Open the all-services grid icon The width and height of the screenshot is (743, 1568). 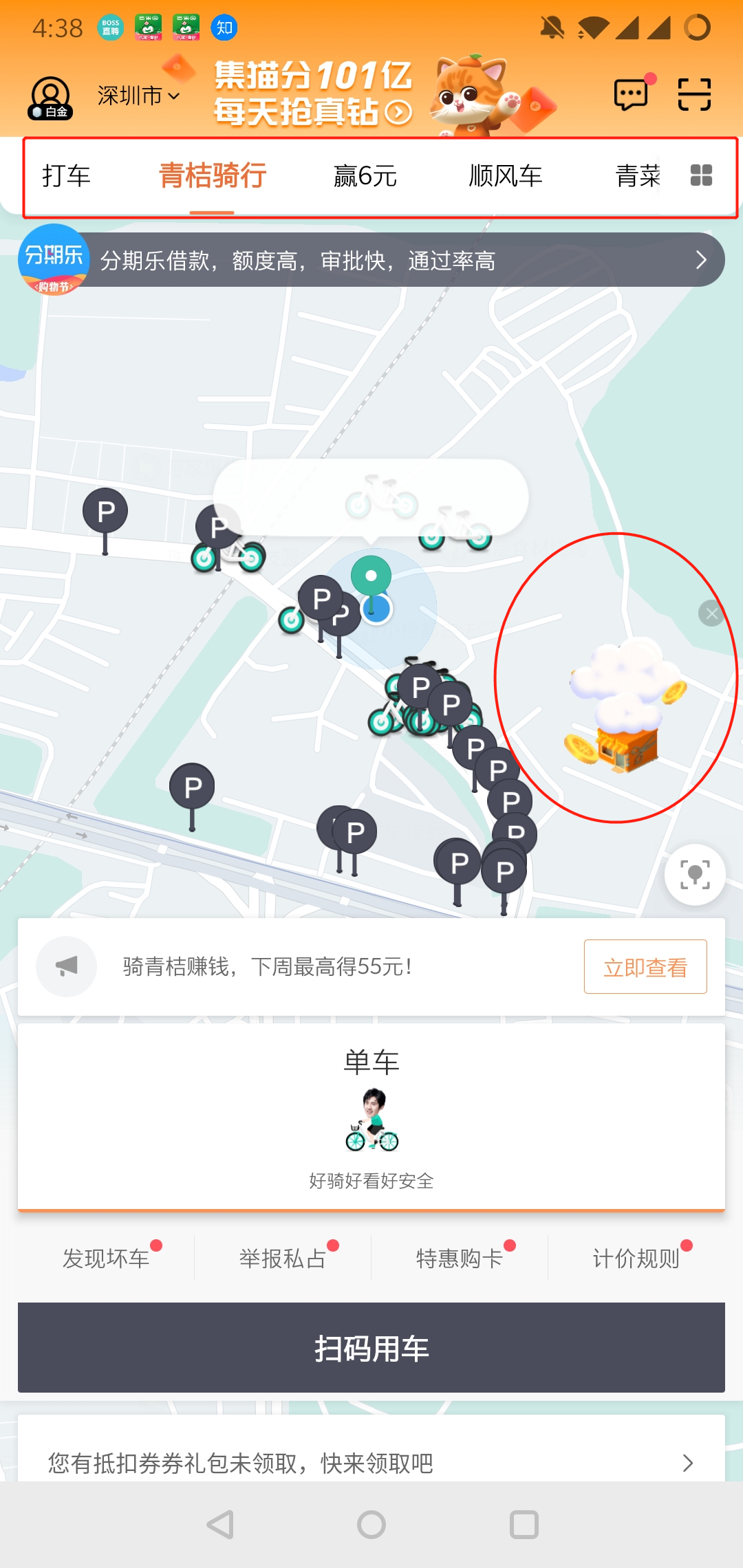point(701,175)
